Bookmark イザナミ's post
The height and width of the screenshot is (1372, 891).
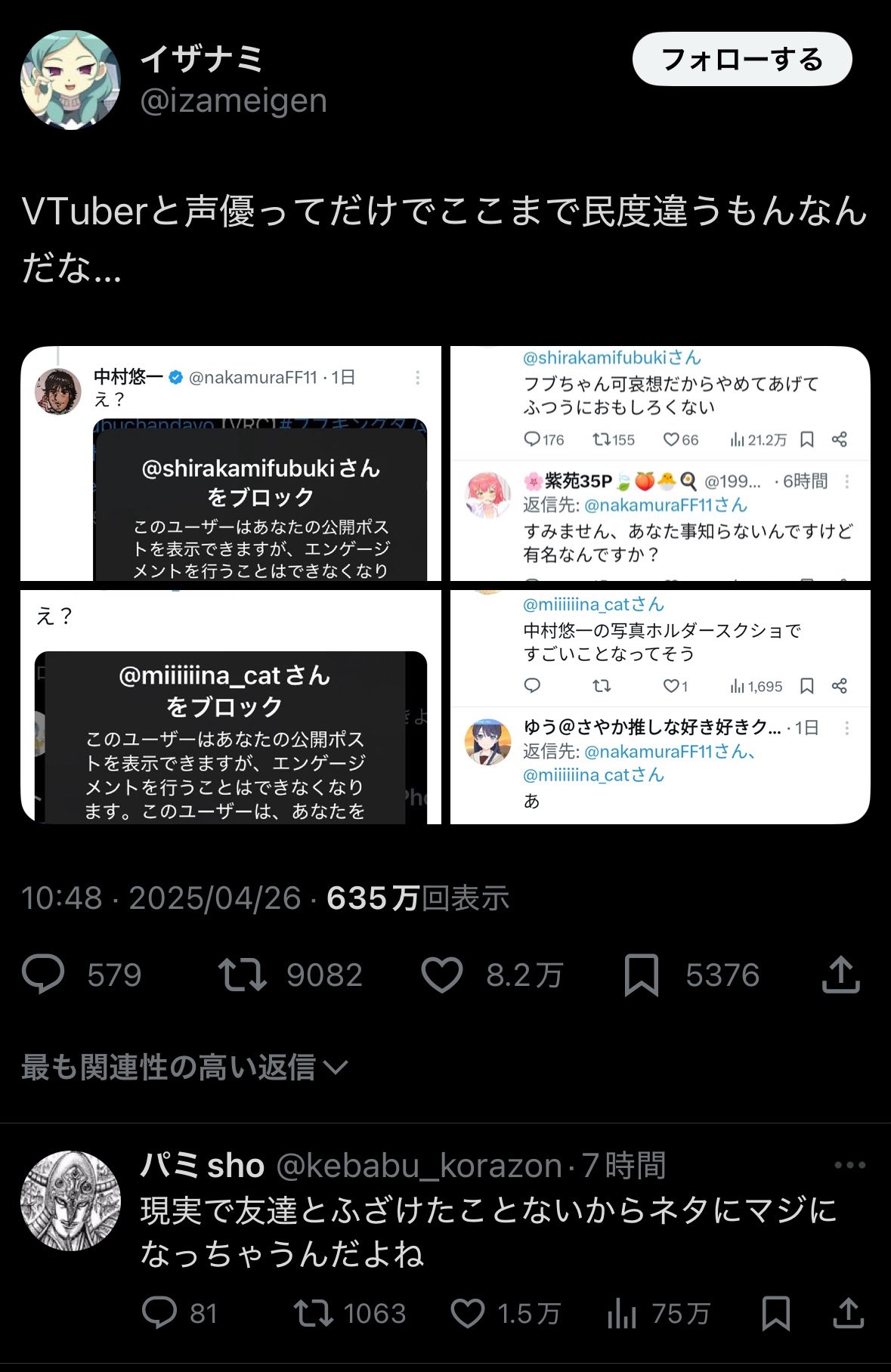641,974
